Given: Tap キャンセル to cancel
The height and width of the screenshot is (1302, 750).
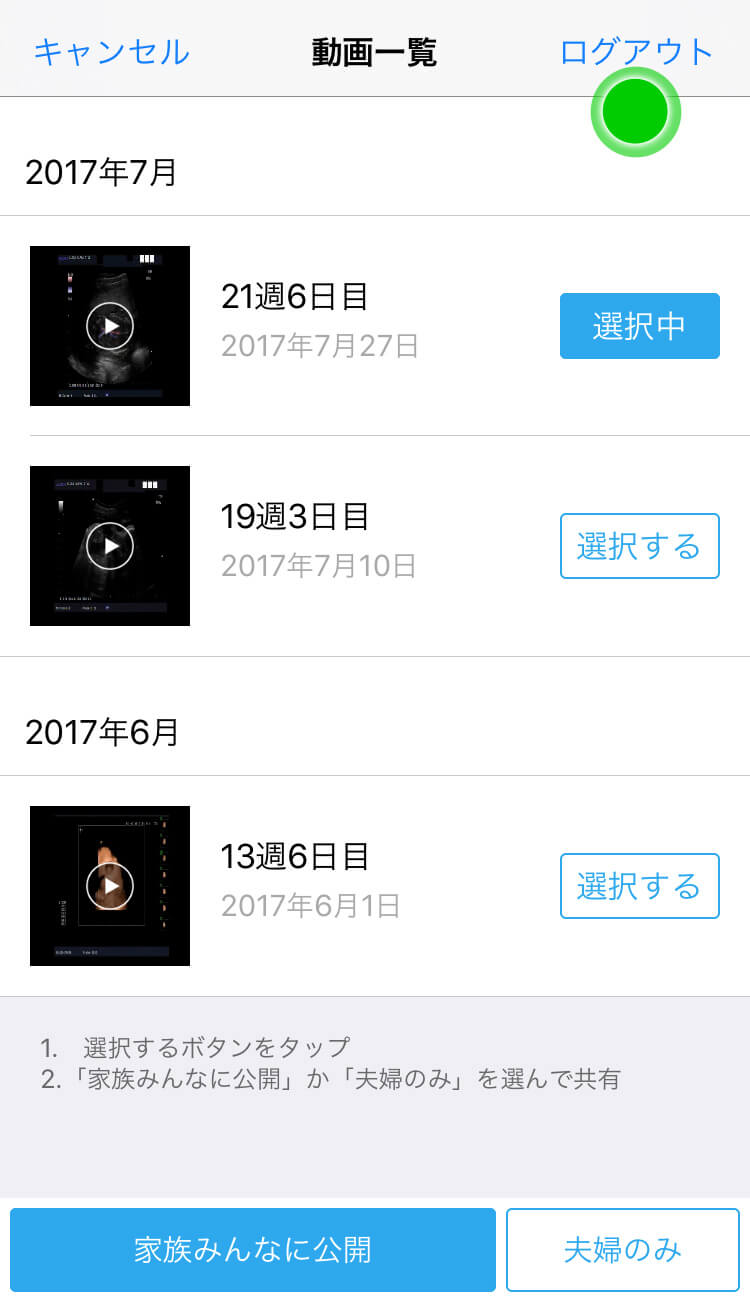Looking at the screenshot, I should click(x=111, y=51).
